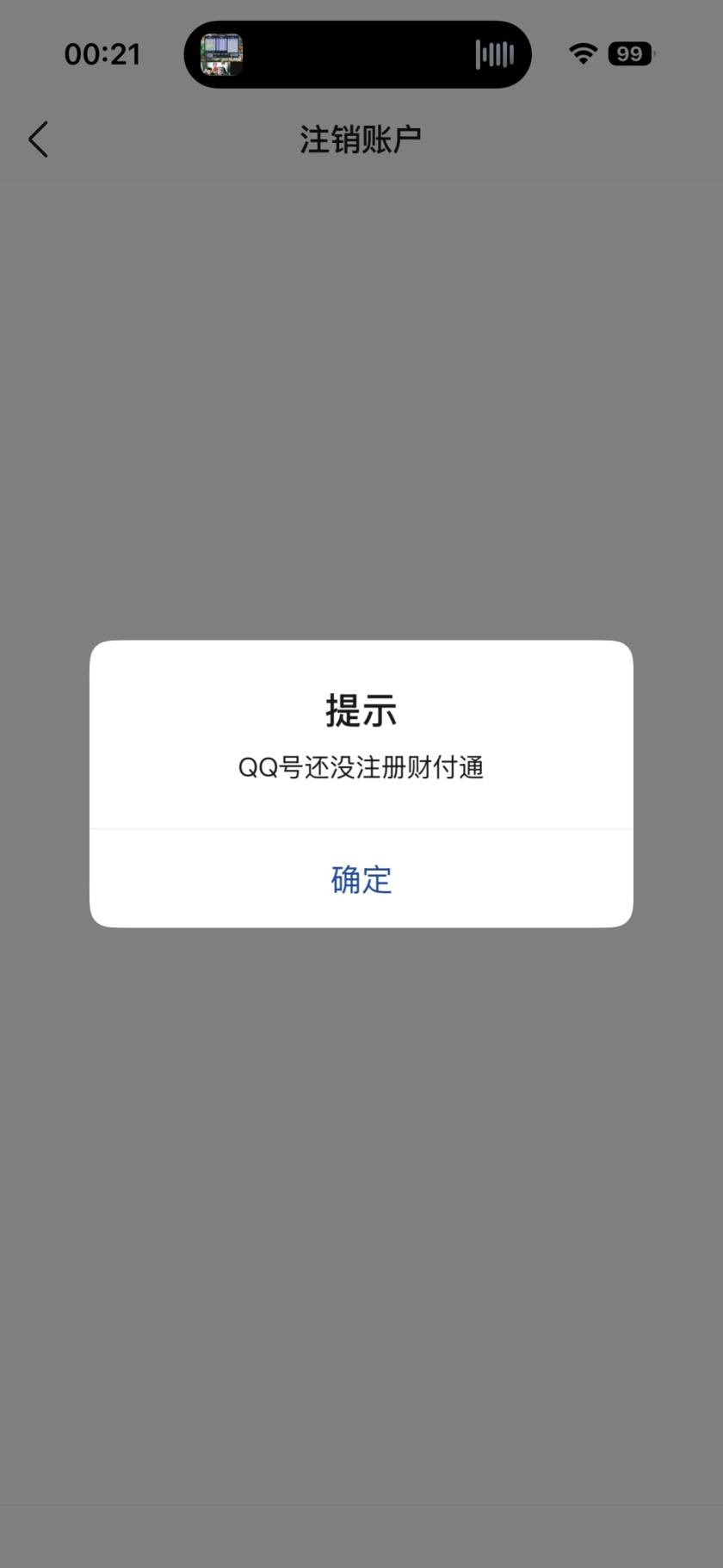
Task: Confirm the dialog by tapping 确定
Action: (361, 879)
